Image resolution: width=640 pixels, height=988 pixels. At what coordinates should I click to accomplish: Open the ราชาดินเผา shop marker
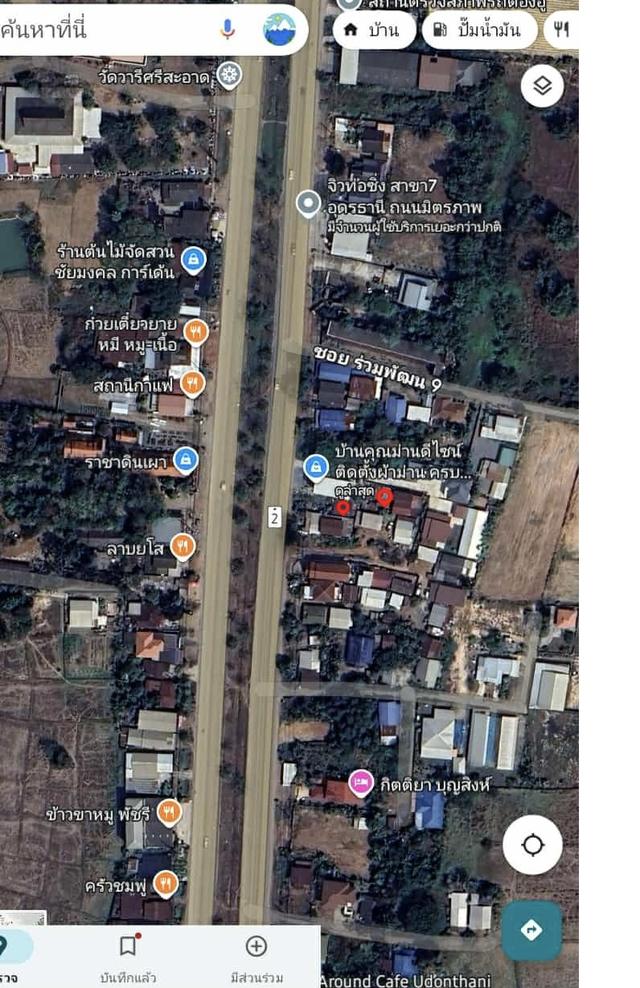[185, 460]
